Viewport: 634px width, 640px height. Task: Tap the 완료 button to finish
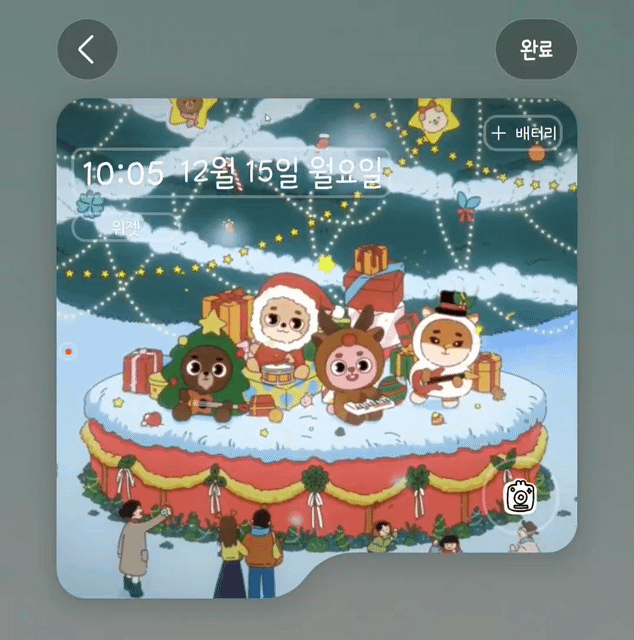coord(536,49)
